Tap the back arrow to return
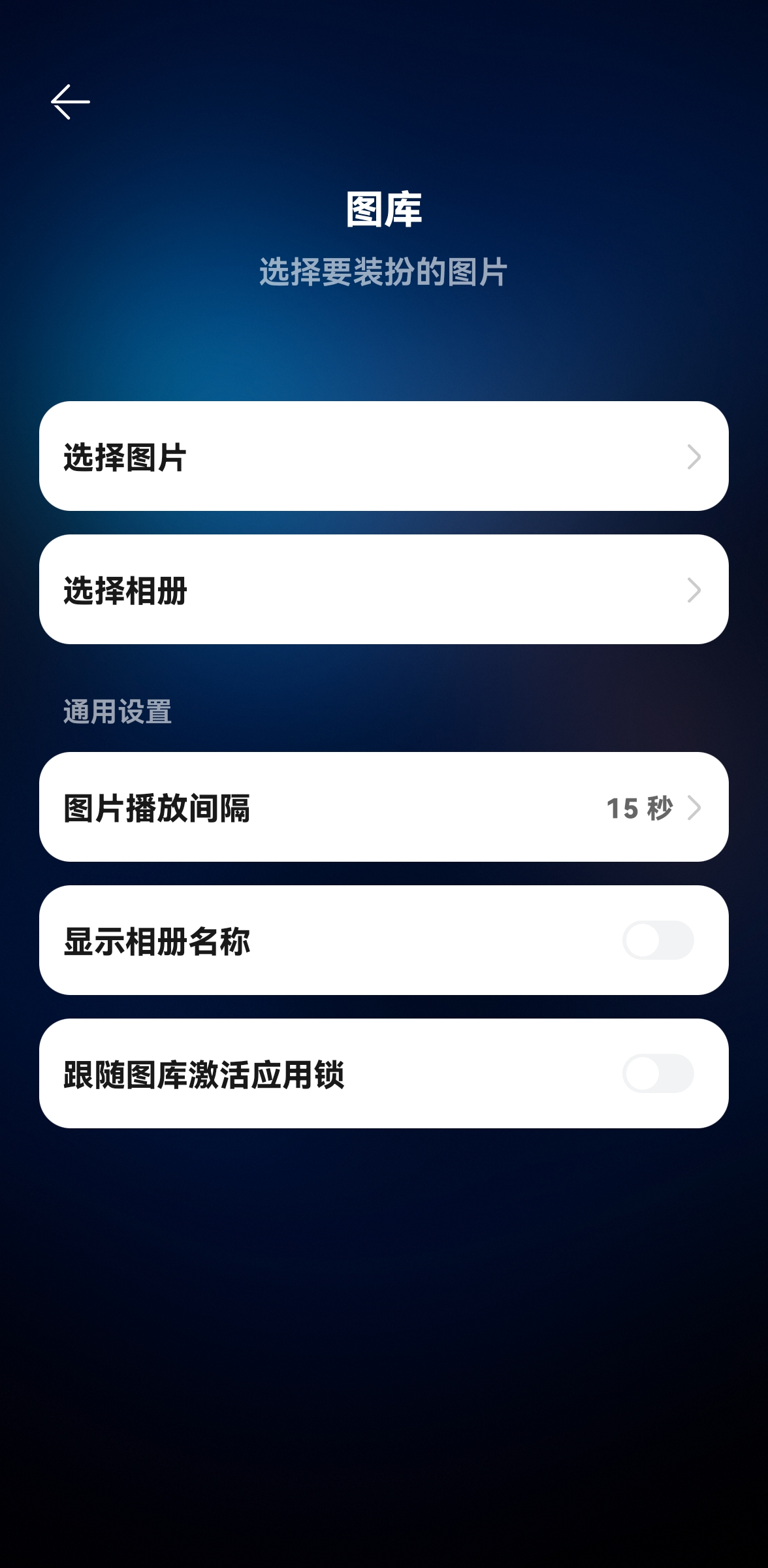 pyautogui.click(x=69, y=101)
